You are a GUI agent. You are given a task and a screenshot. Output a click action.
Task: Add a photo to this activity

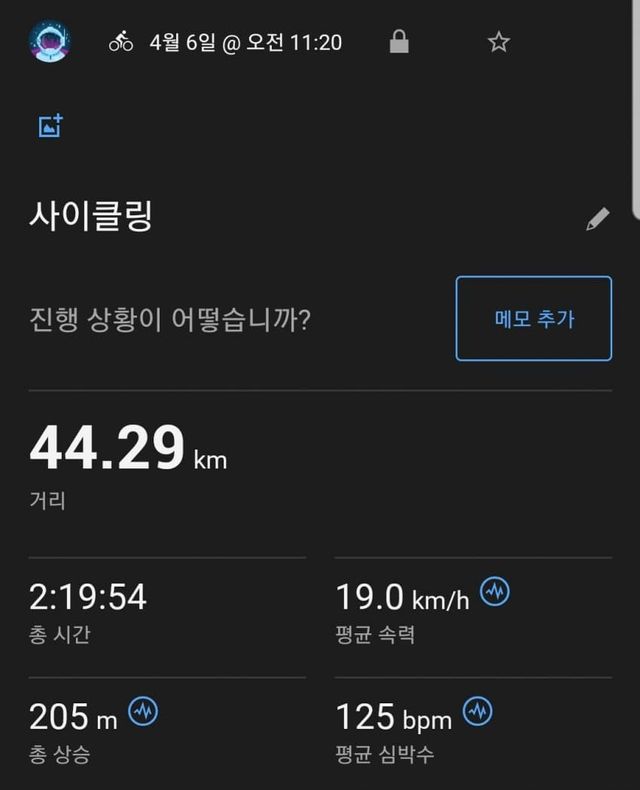click(50, 126)
